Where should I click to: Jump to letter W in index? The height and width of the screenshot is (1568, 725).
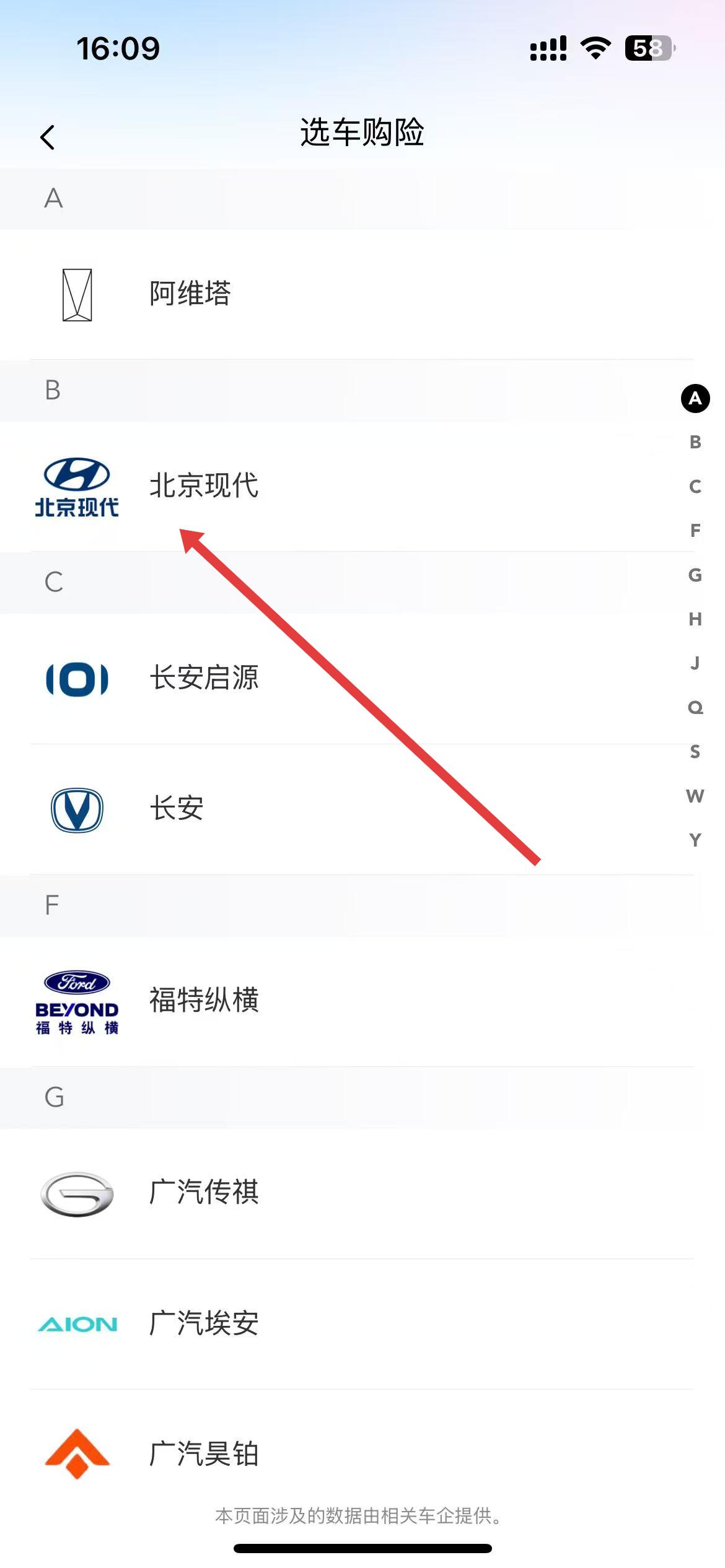695,796
